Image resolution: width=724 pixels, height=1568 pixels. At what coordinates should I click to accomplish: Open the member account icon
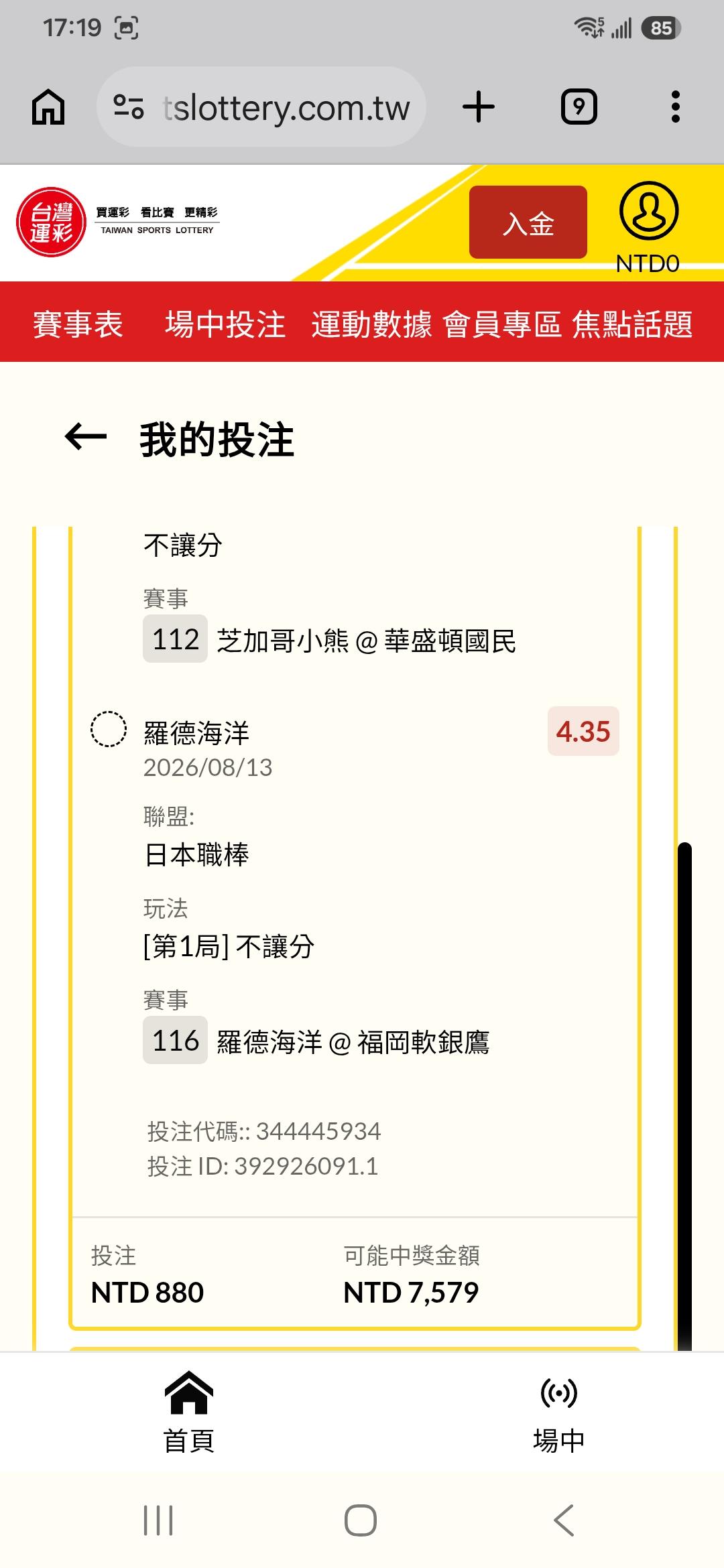[x=648, y=211]
